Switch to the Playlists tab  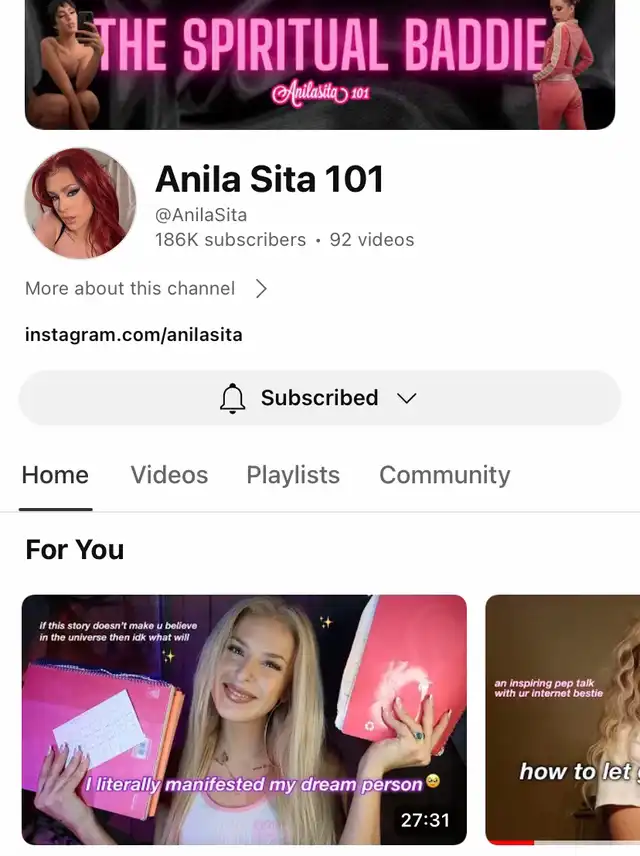(x=293, y=475)
